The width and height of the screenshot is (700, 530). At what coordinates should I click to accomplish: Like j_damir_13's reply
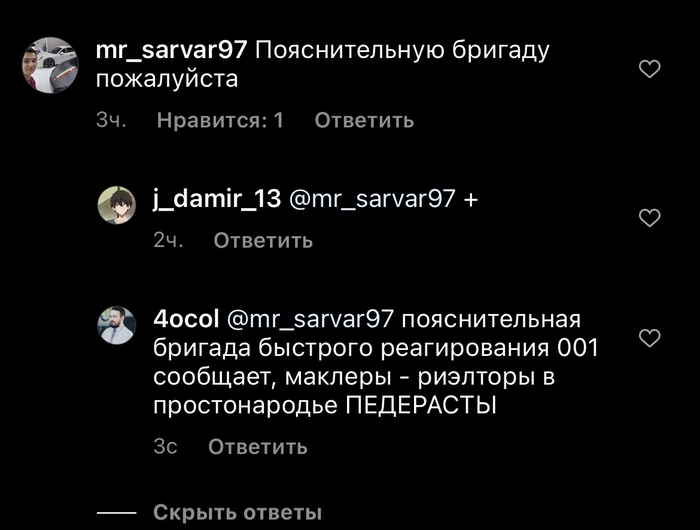(x=649, y=218)
